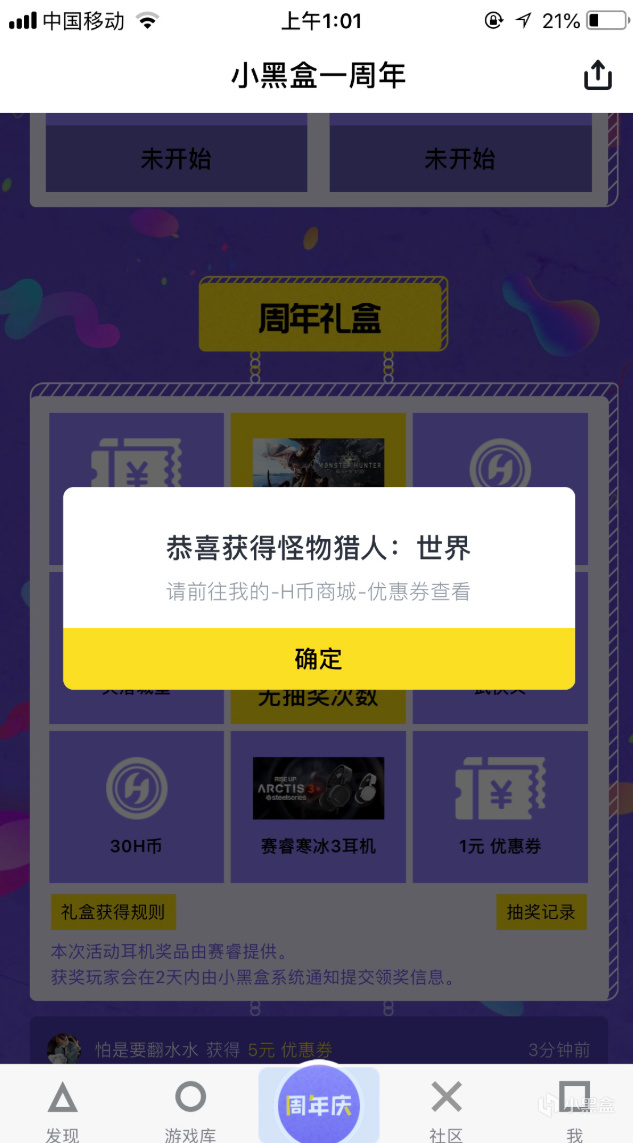Confirm the prize dialog with 确定
The image size is (633, 1143).
coord(318,658)
